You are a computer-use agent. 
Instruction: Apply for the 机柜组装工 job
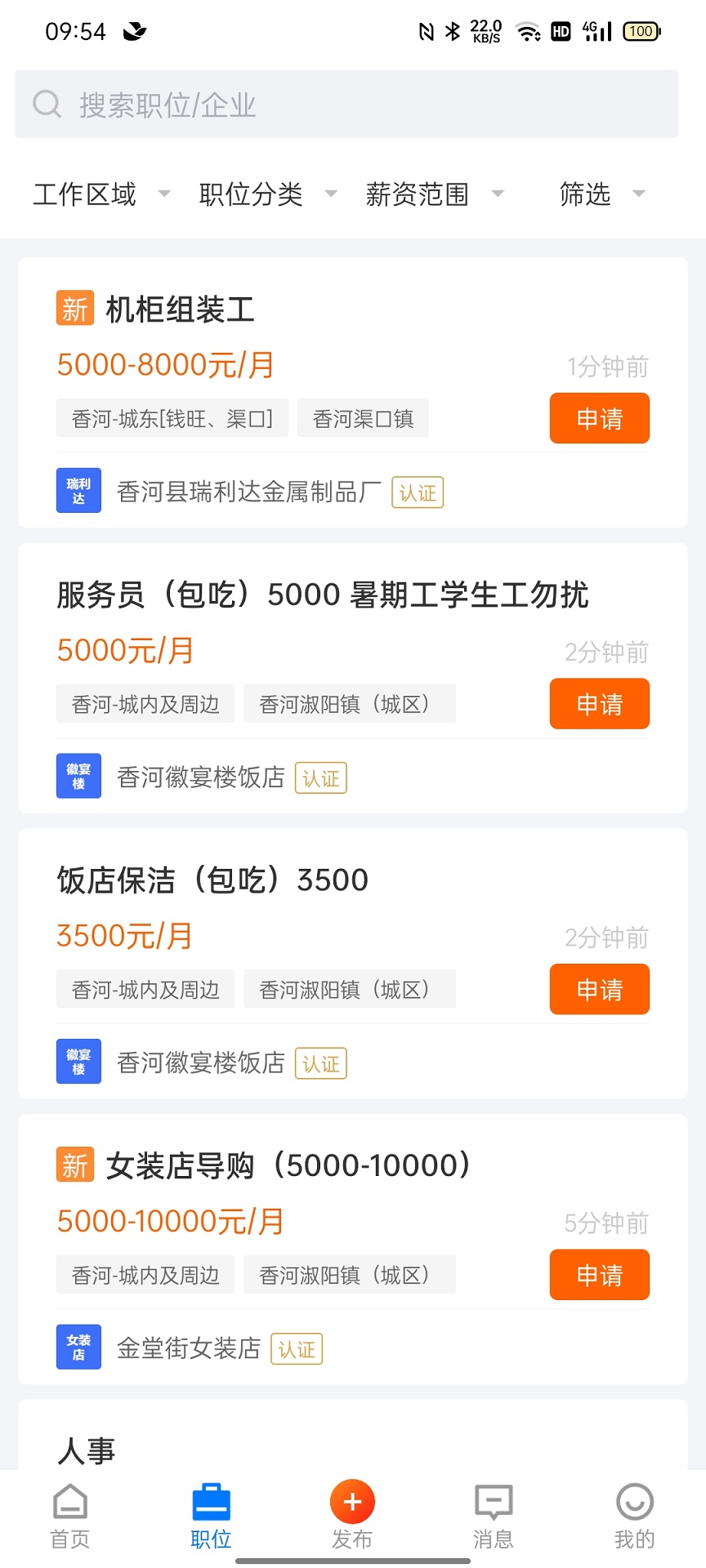(x=599, y=418)
